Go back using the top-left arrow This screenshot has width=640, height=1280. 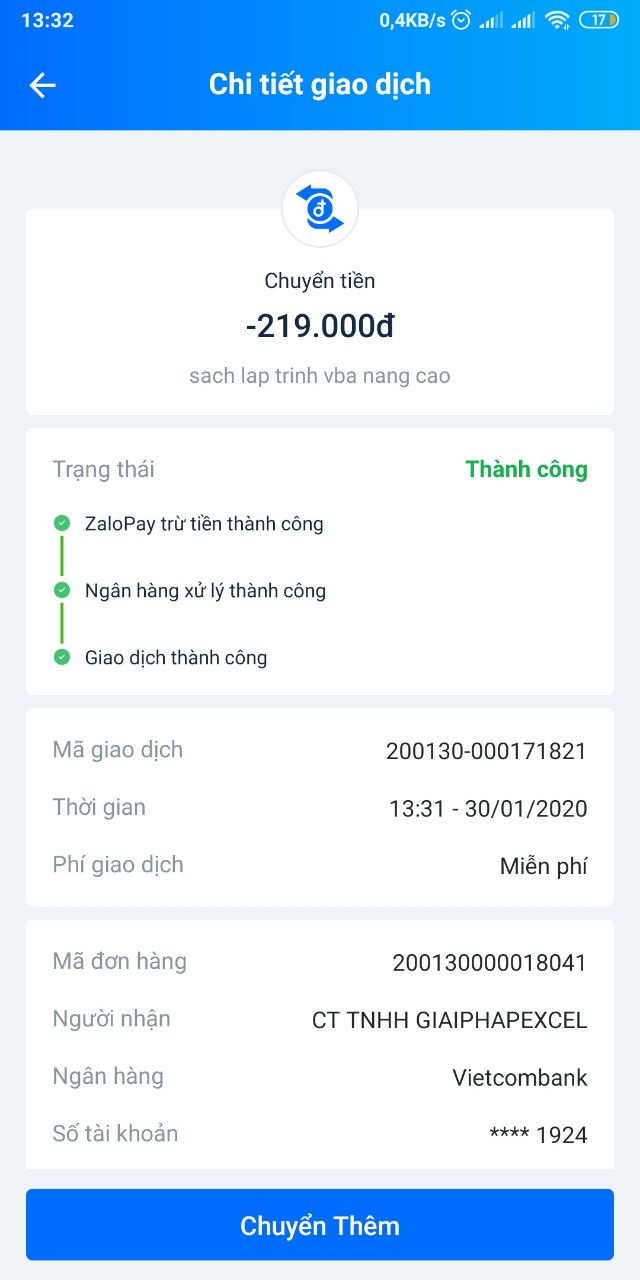[x=42, y=85]
